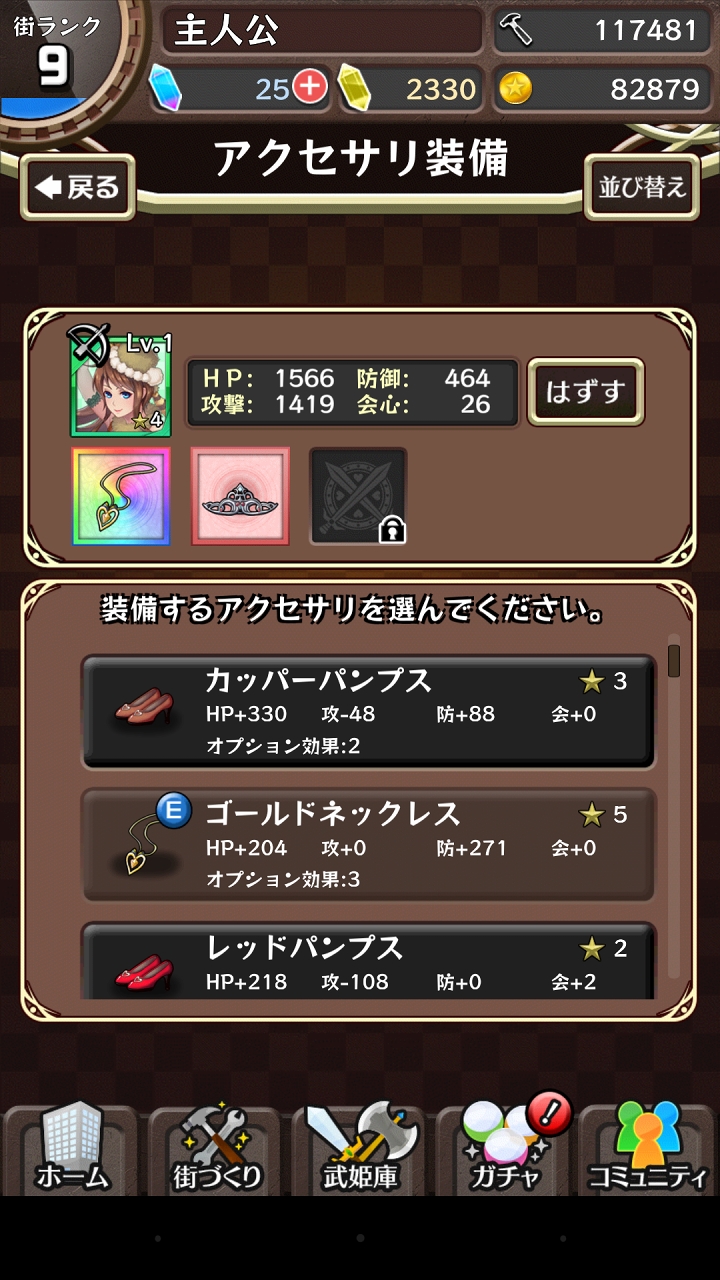Switch to the 街づくり tab

(216, 1150)
